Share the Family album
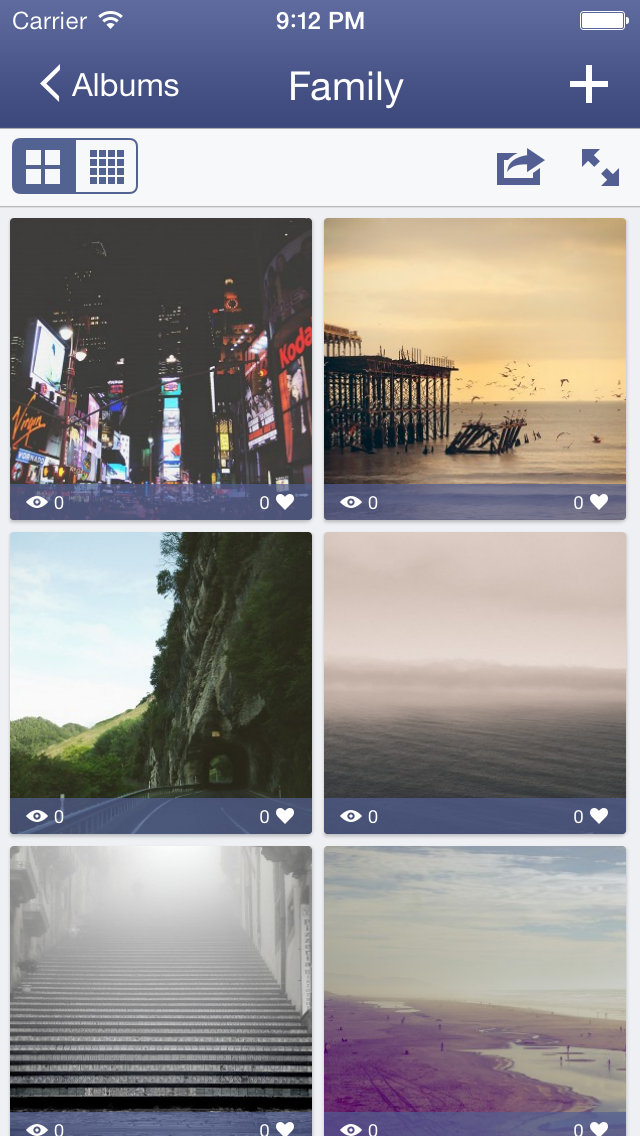This screenshot has height=1136, width=640. pyautogui.click(x=520, y=167)
